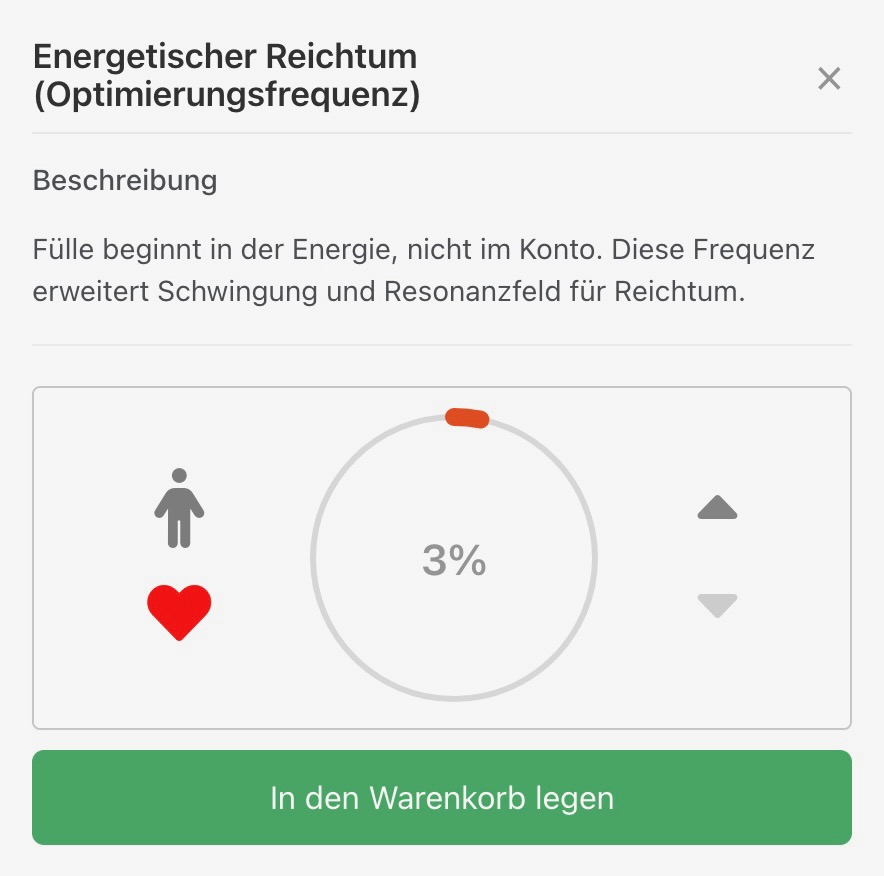Close the Energetischer Reichtum dialog
The height and width of the screenshot is (876, 884).
(x=829, y=79)
